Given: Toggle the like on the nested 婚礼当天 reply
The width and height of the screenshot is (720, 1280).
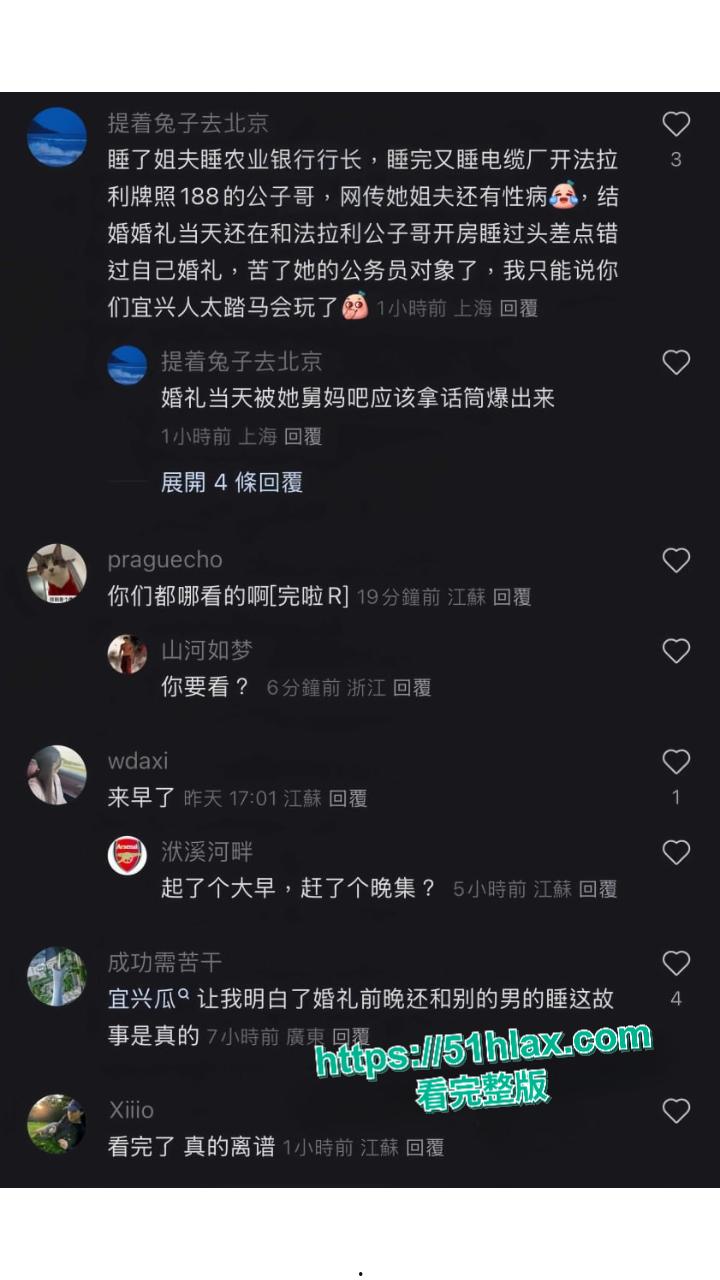Looking at the screenshot, I should [x=676, y=363].
